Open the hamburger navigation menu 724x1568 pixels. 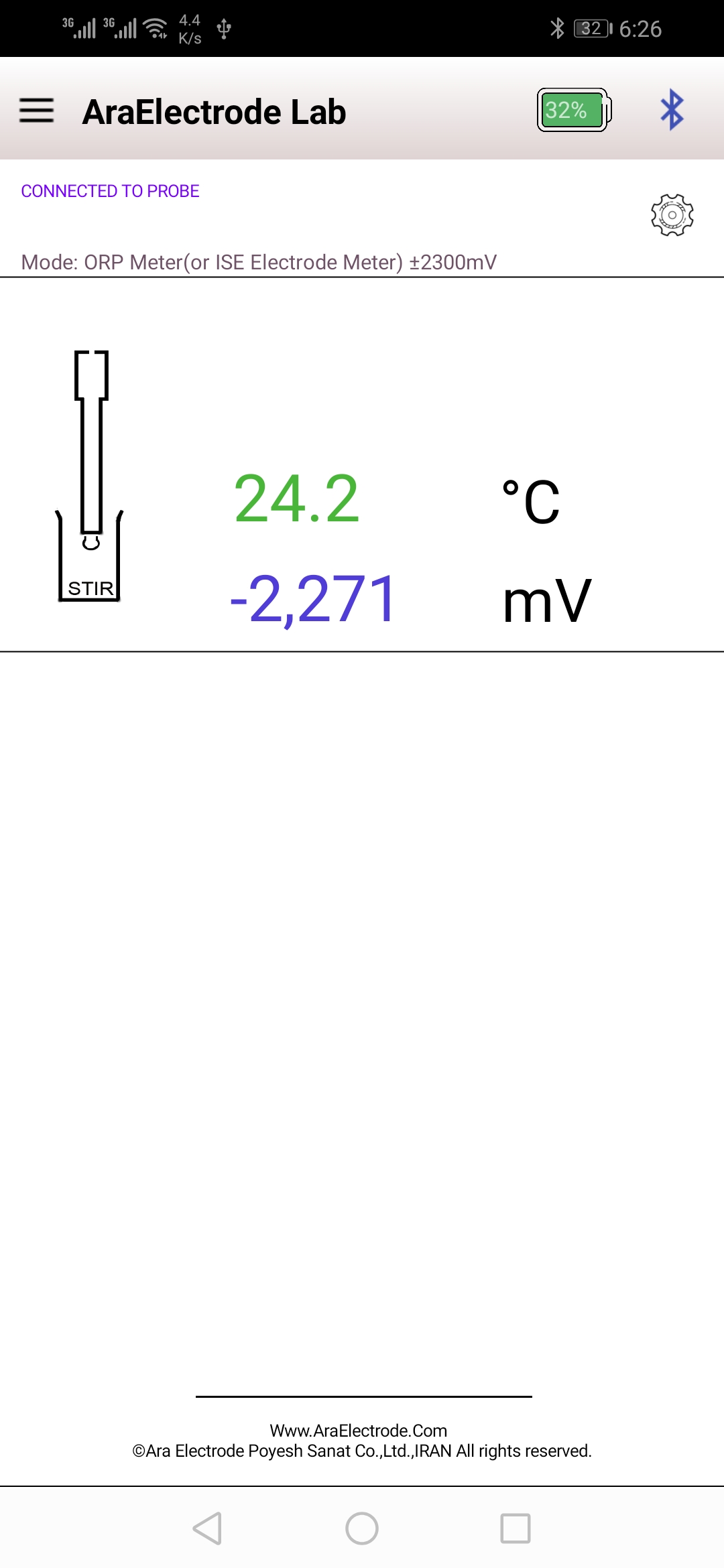click(37, 111)
